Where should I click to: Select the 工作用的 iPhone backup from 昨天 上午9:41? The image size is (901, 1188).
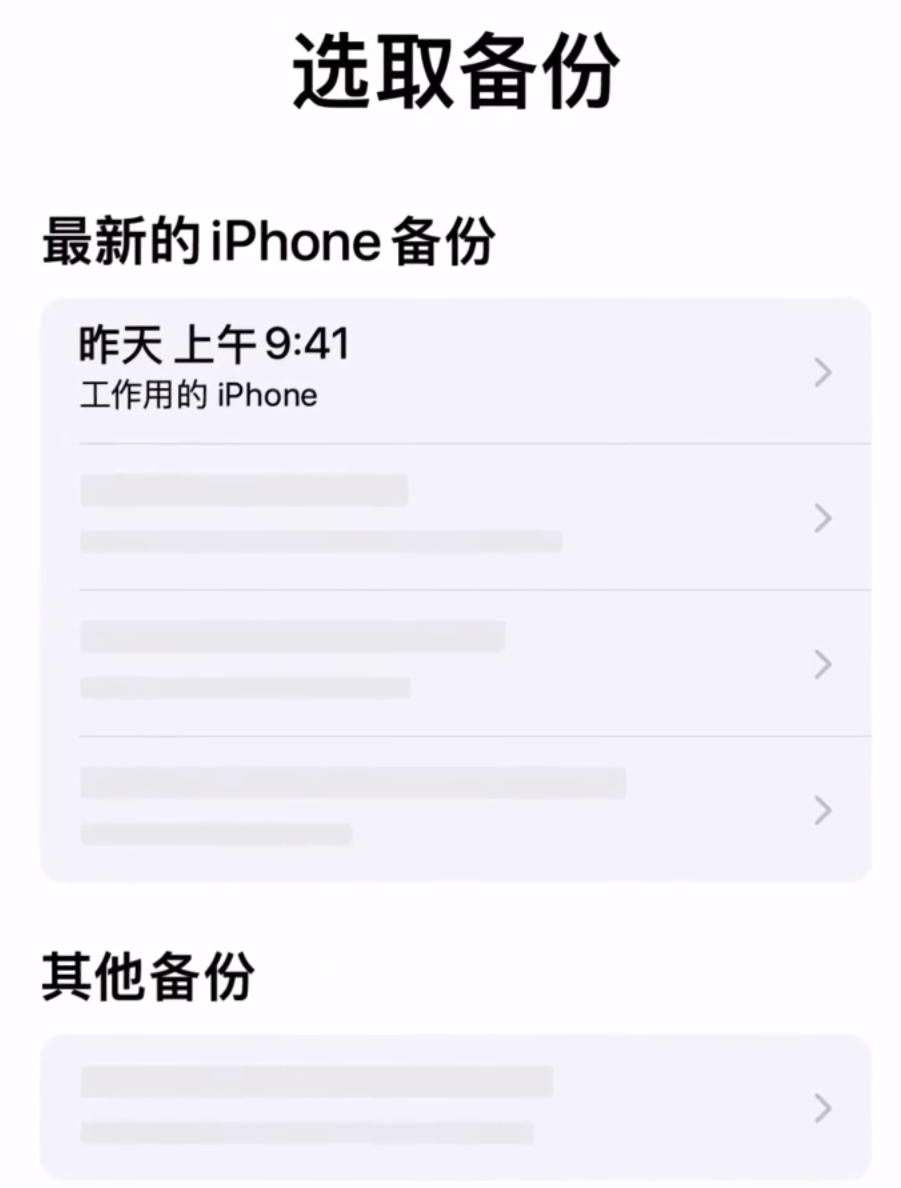(x=455, y=371)
